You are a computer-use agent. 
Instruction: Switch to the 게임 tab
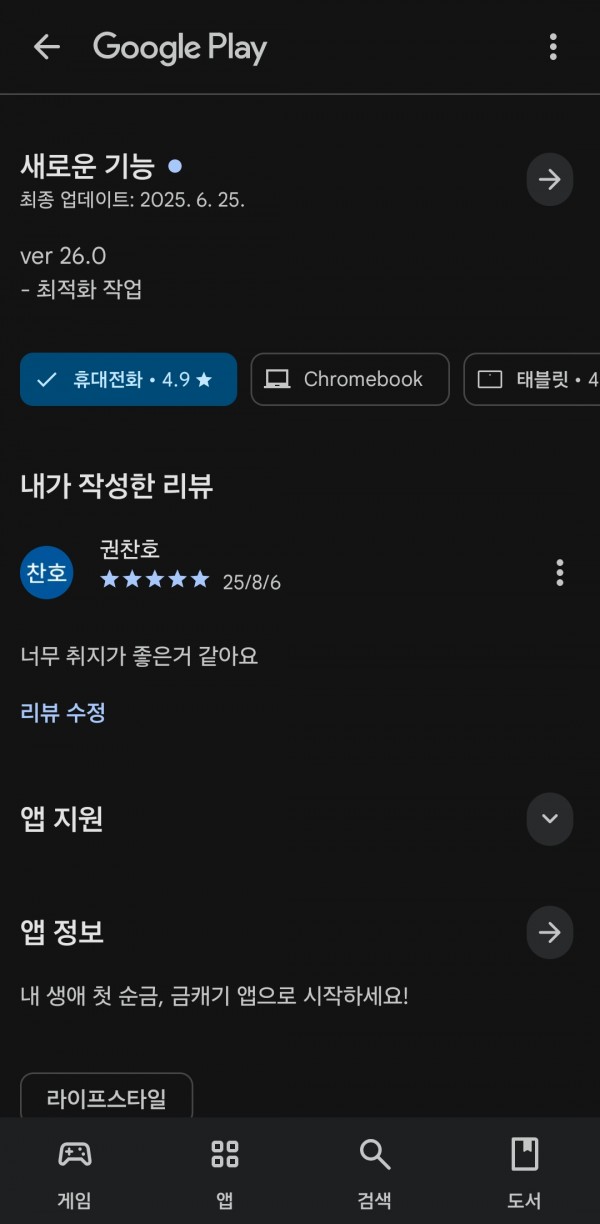75,1172
